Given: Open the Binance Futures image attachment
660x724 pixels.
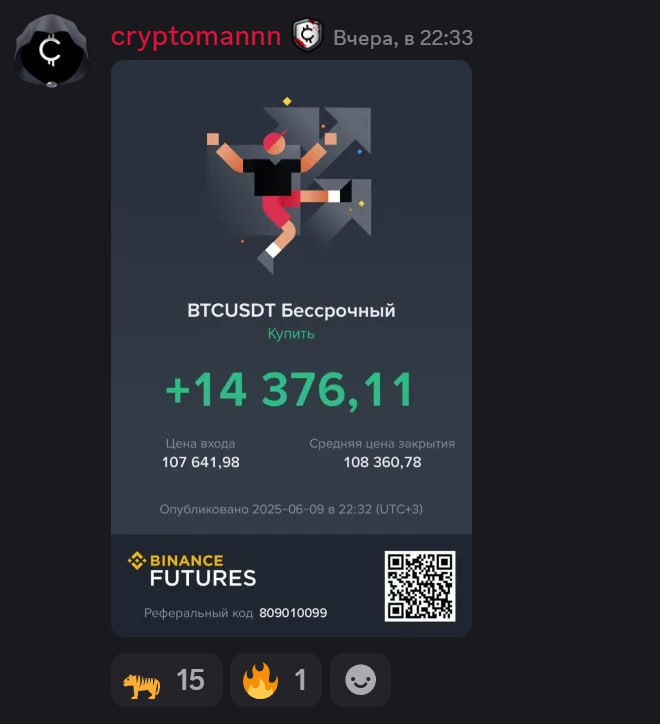Looking at the screenshot, I should pos(291,348).
